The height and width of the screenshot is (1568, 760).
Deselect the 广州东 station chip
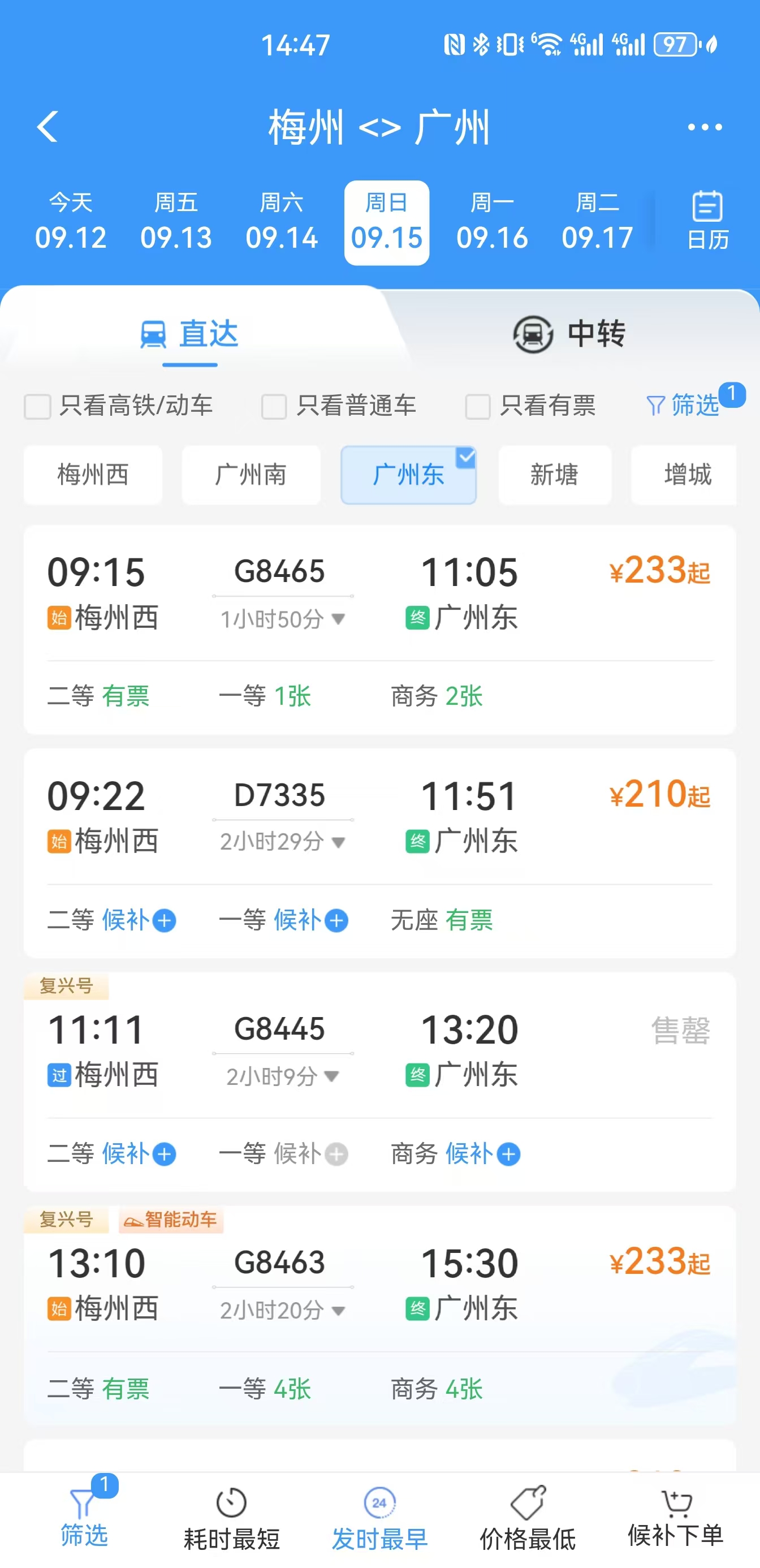(x=408, y=475)
